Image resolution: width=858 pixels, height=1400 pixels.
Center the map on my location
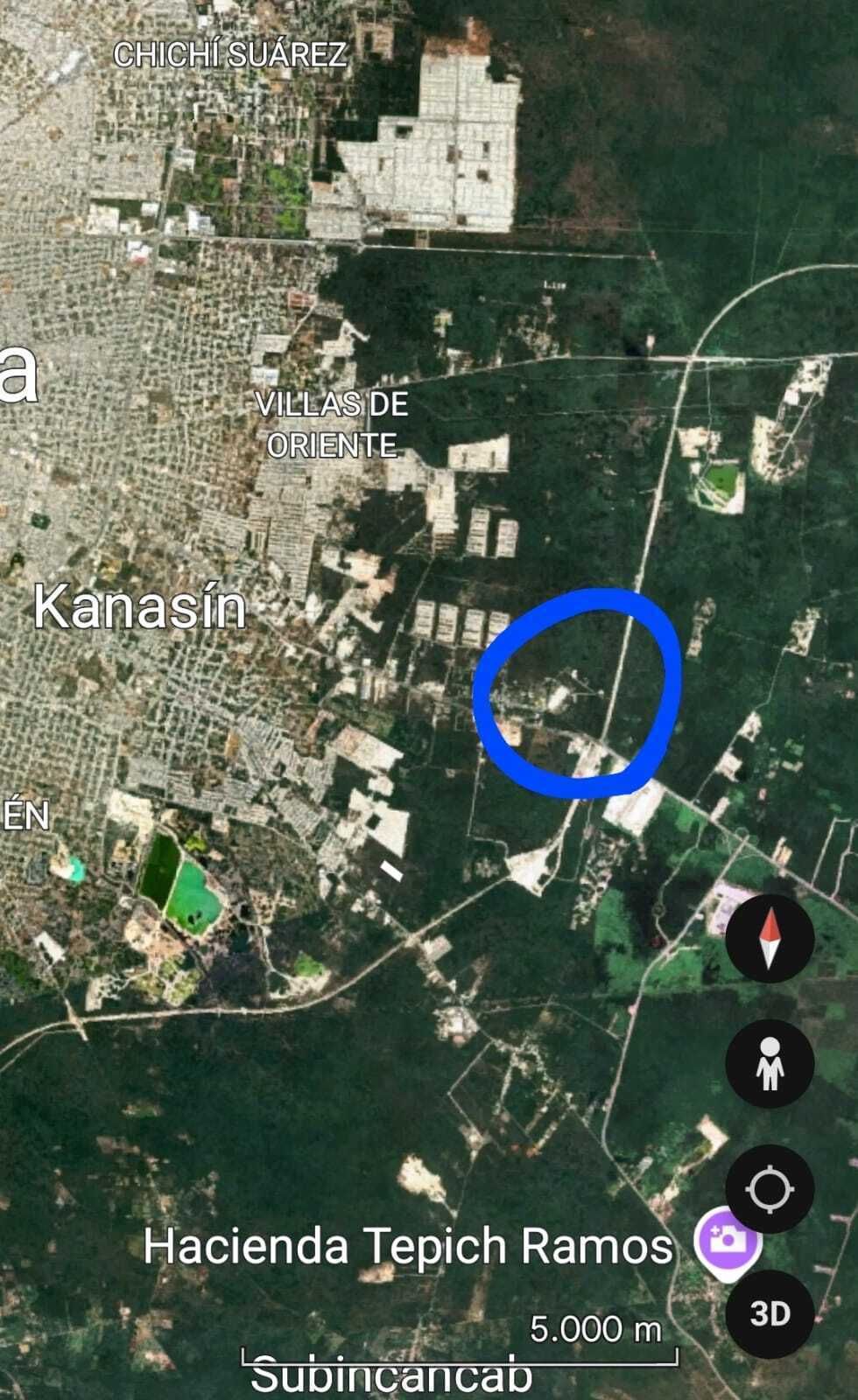click(x=770, y=1189)
